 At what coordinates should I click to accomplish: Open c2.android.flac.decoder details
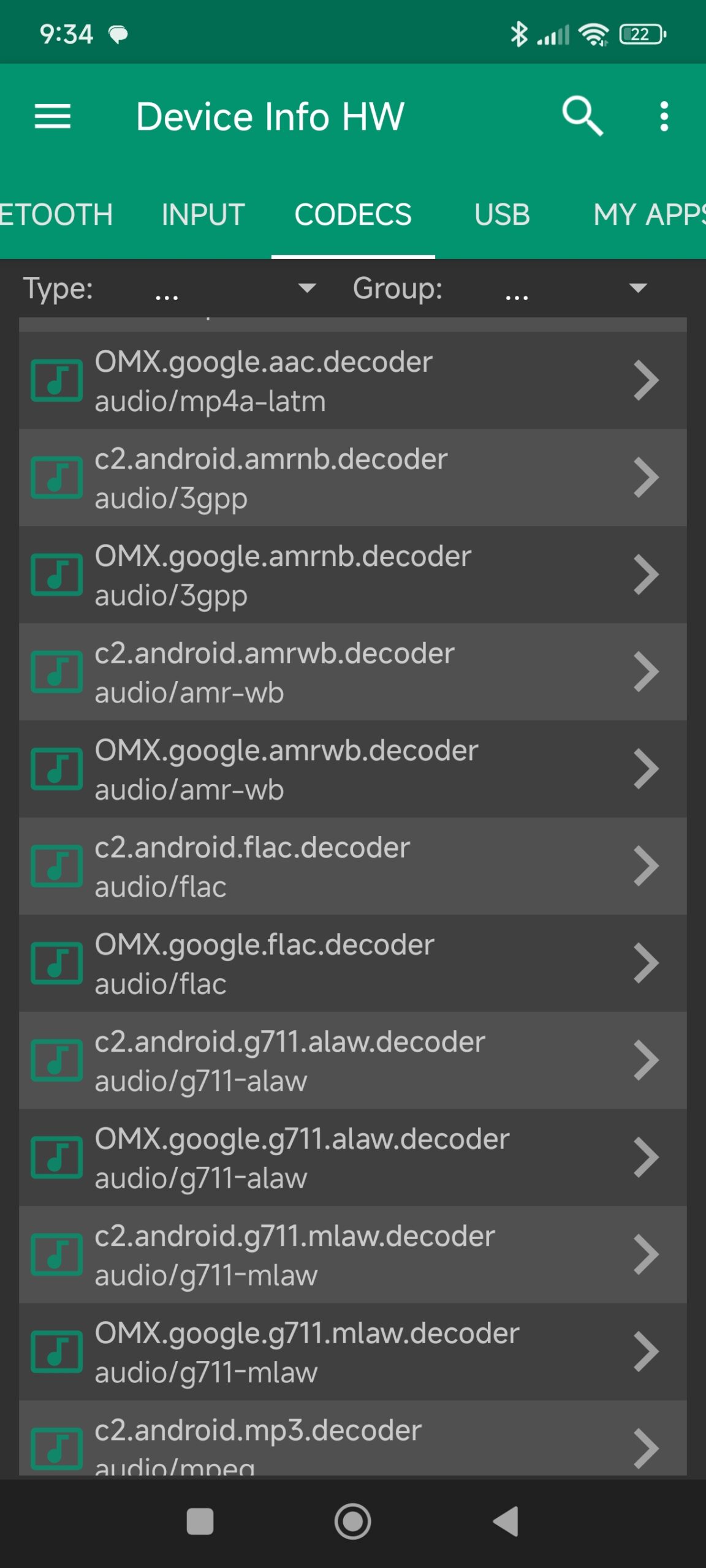click(352, 866)
